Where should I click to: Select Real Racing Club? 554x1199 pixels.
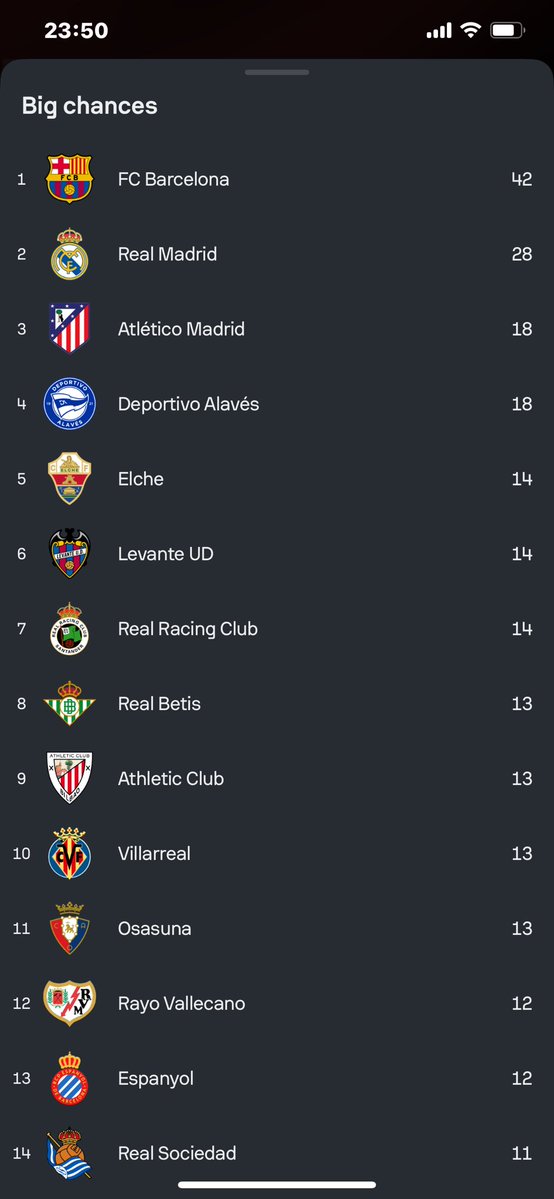click(x=277, y=629)
